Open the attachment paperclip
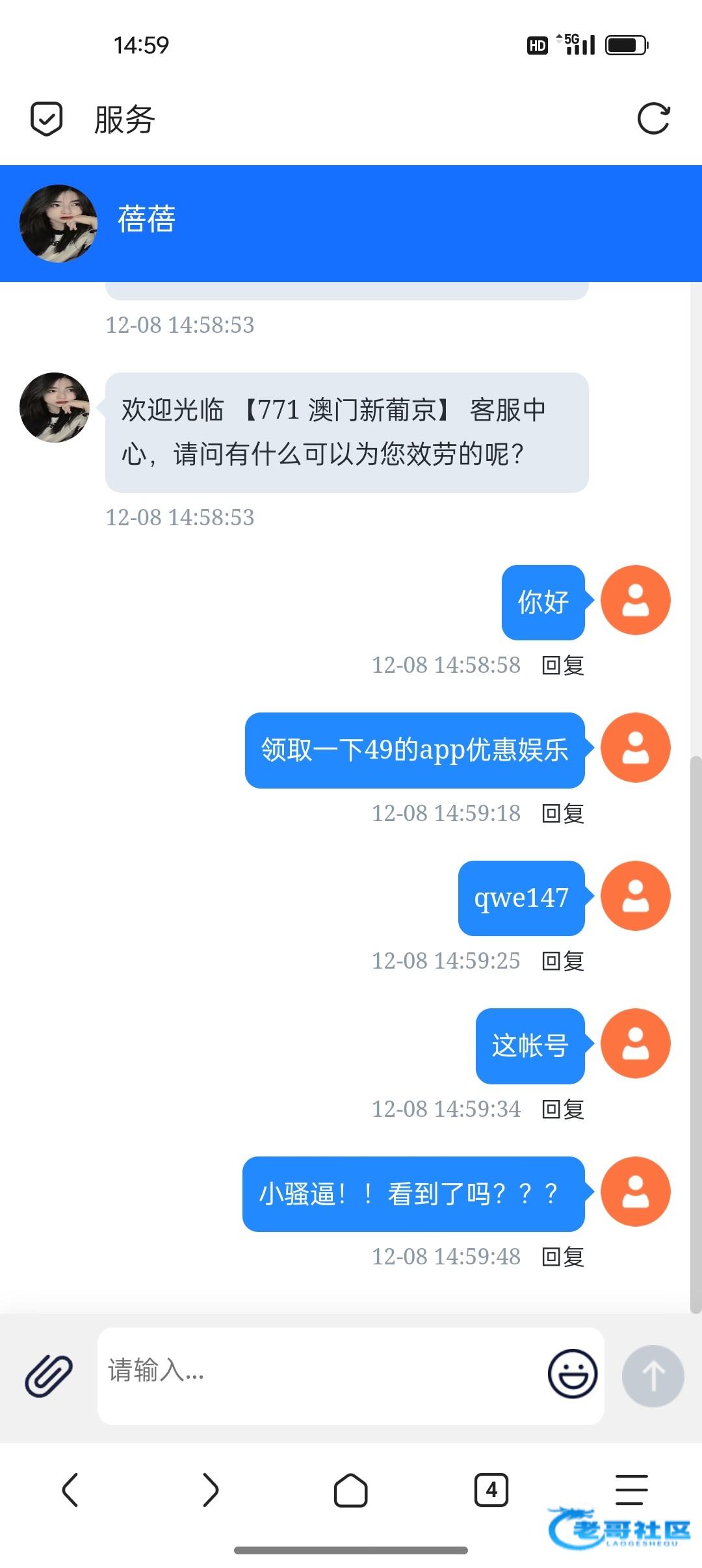Viewport: 702px width, 1568px height. [x=49, y=1376]
